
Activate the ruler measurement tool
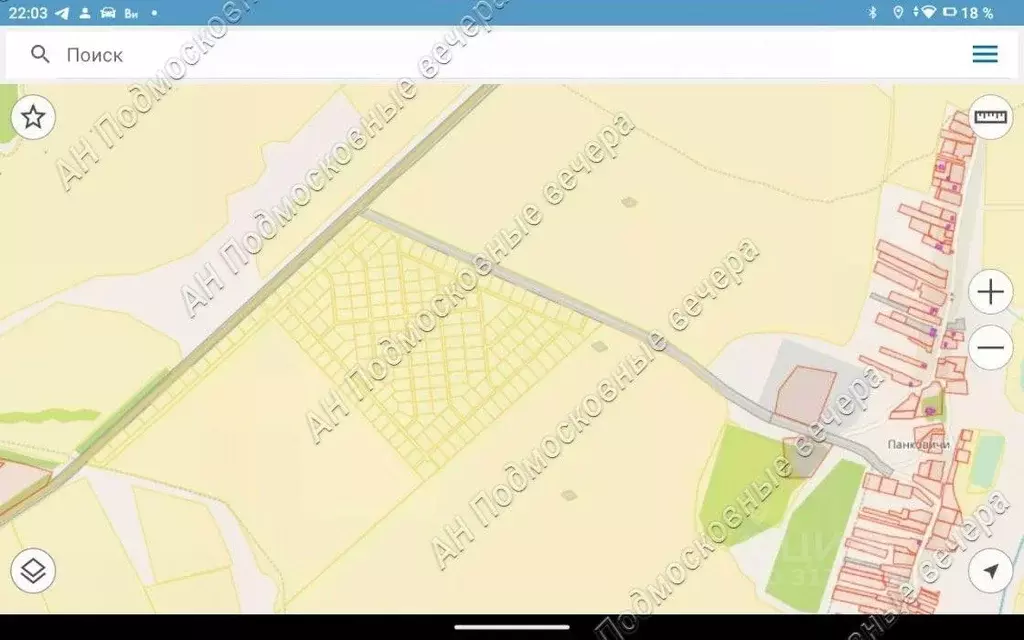tap(990, 118)
